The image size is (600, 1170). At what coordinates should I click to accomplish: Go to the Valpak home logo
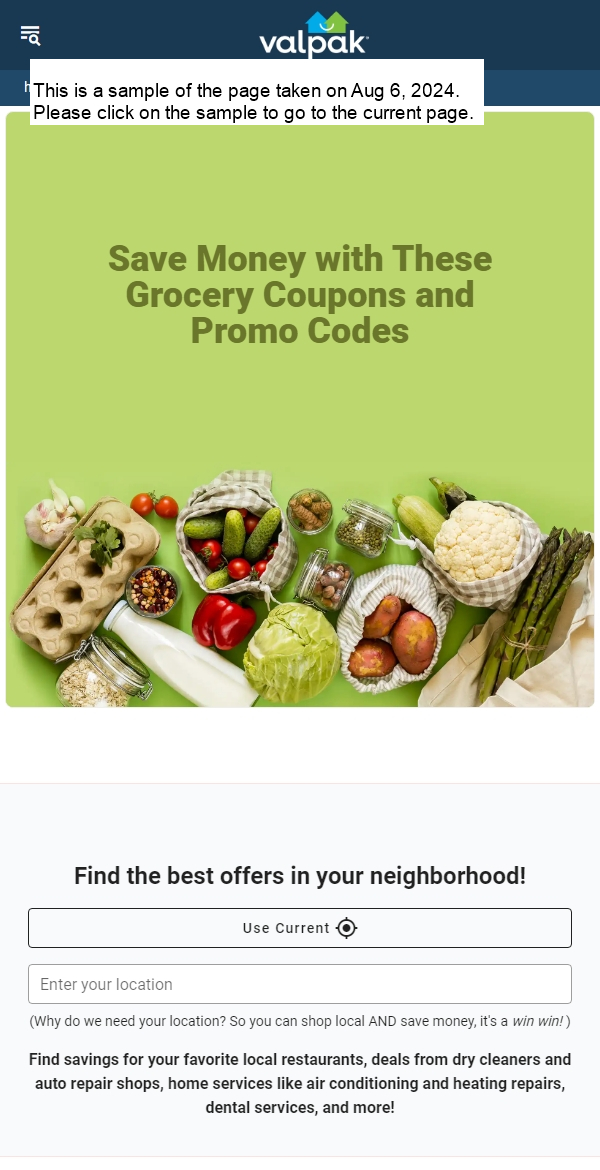[x=314, y=35]
